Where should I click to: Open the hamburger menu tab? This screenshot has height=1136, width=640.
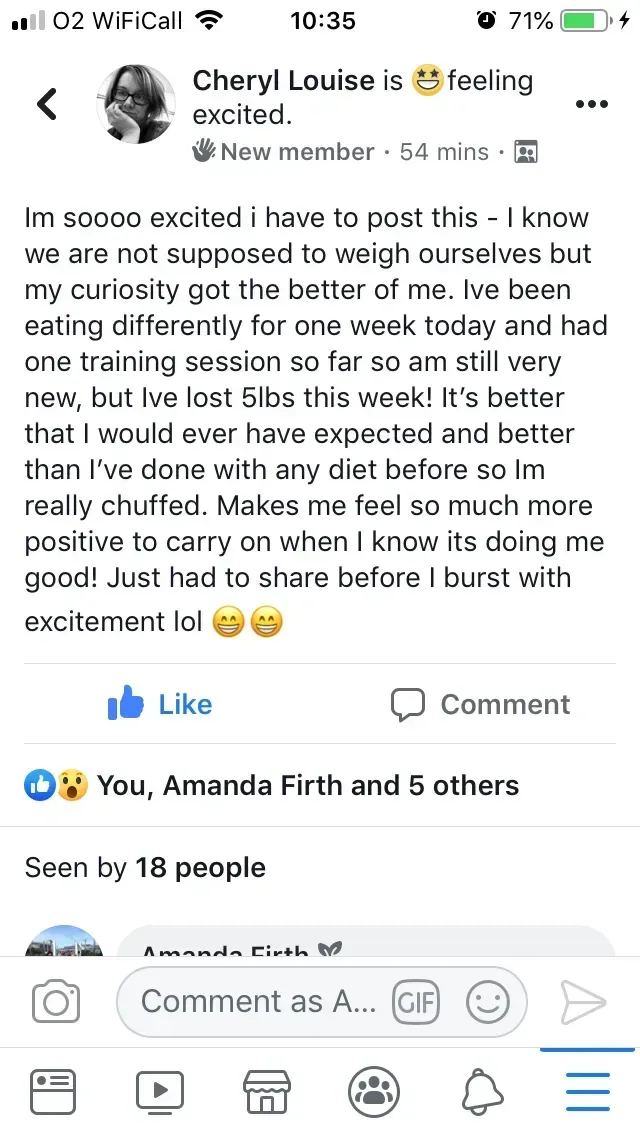pos(588,1091)
